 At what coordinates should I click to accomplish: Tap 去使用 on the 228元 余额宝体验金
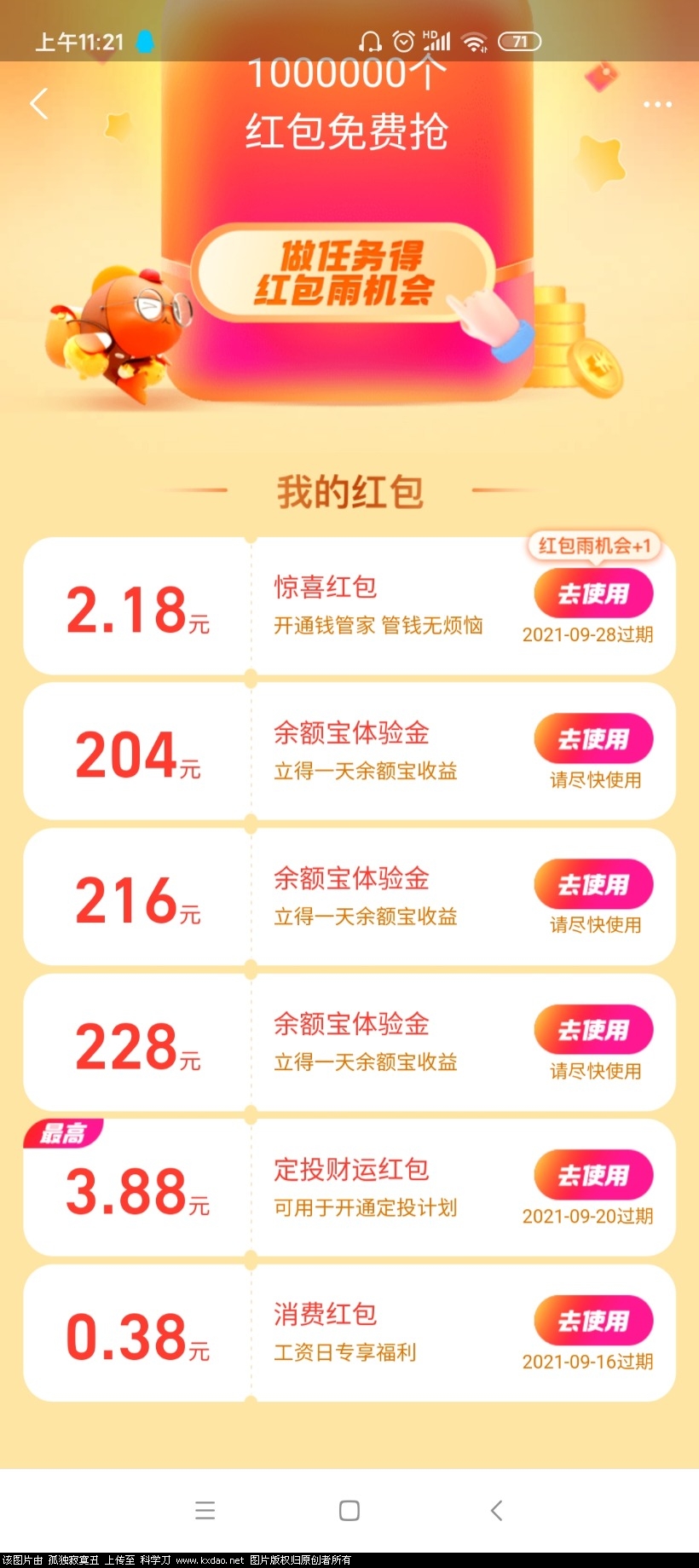click(x=593, y=1029)
